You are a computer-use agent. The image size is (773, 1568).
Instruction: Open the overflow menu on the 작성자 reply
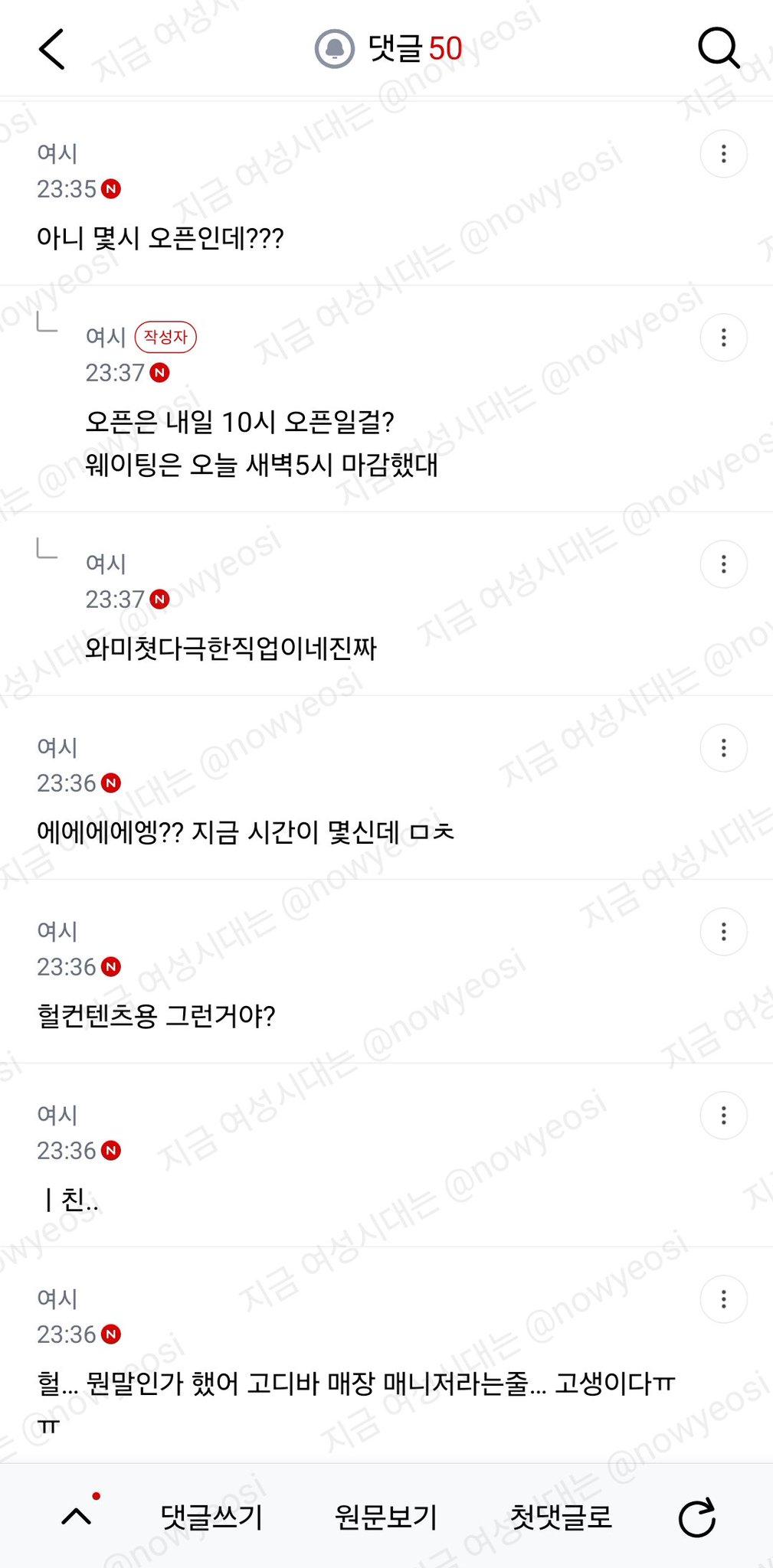pos(723,338)
